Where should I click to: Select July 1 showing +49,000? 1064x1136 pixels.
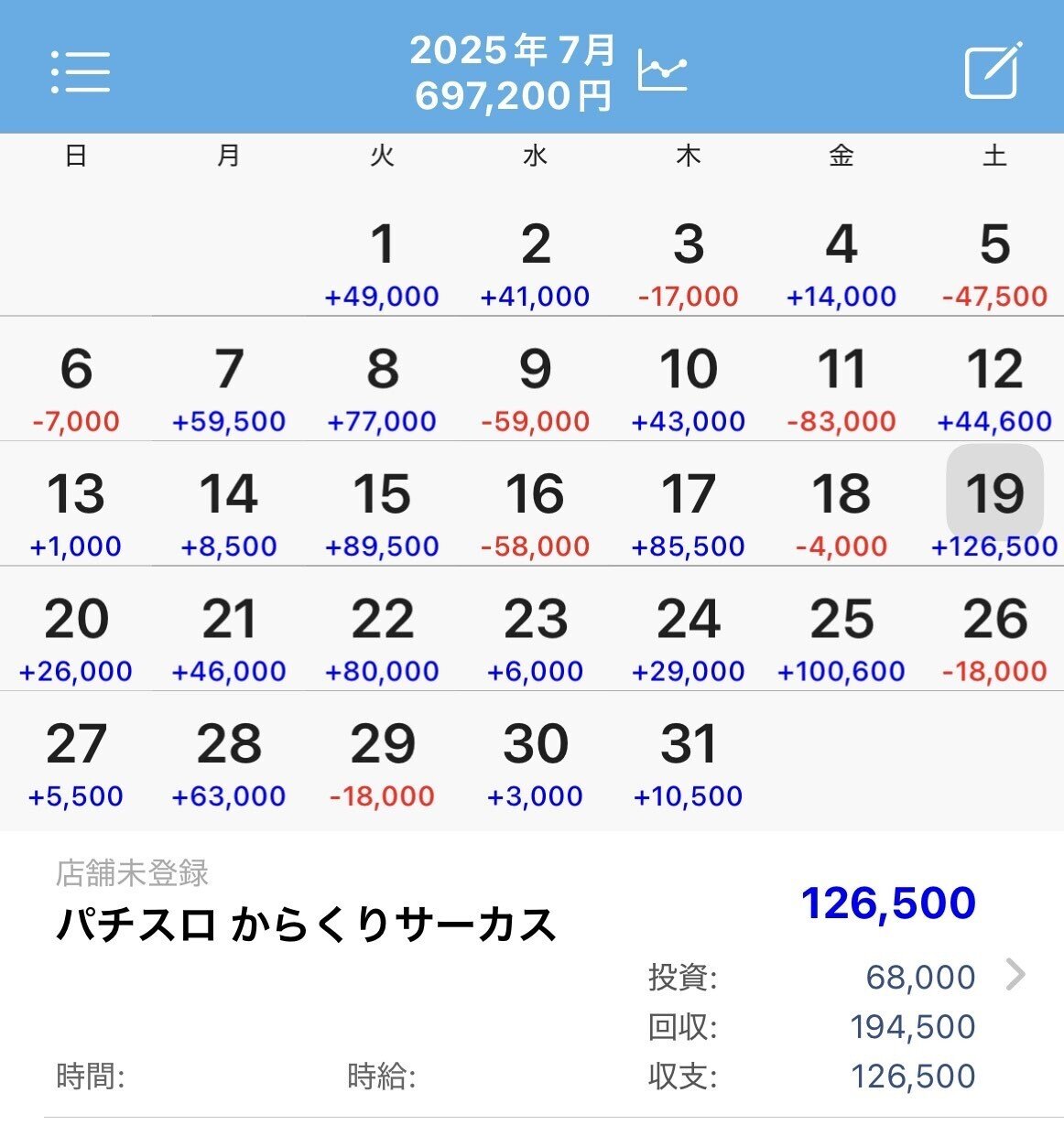382,245
